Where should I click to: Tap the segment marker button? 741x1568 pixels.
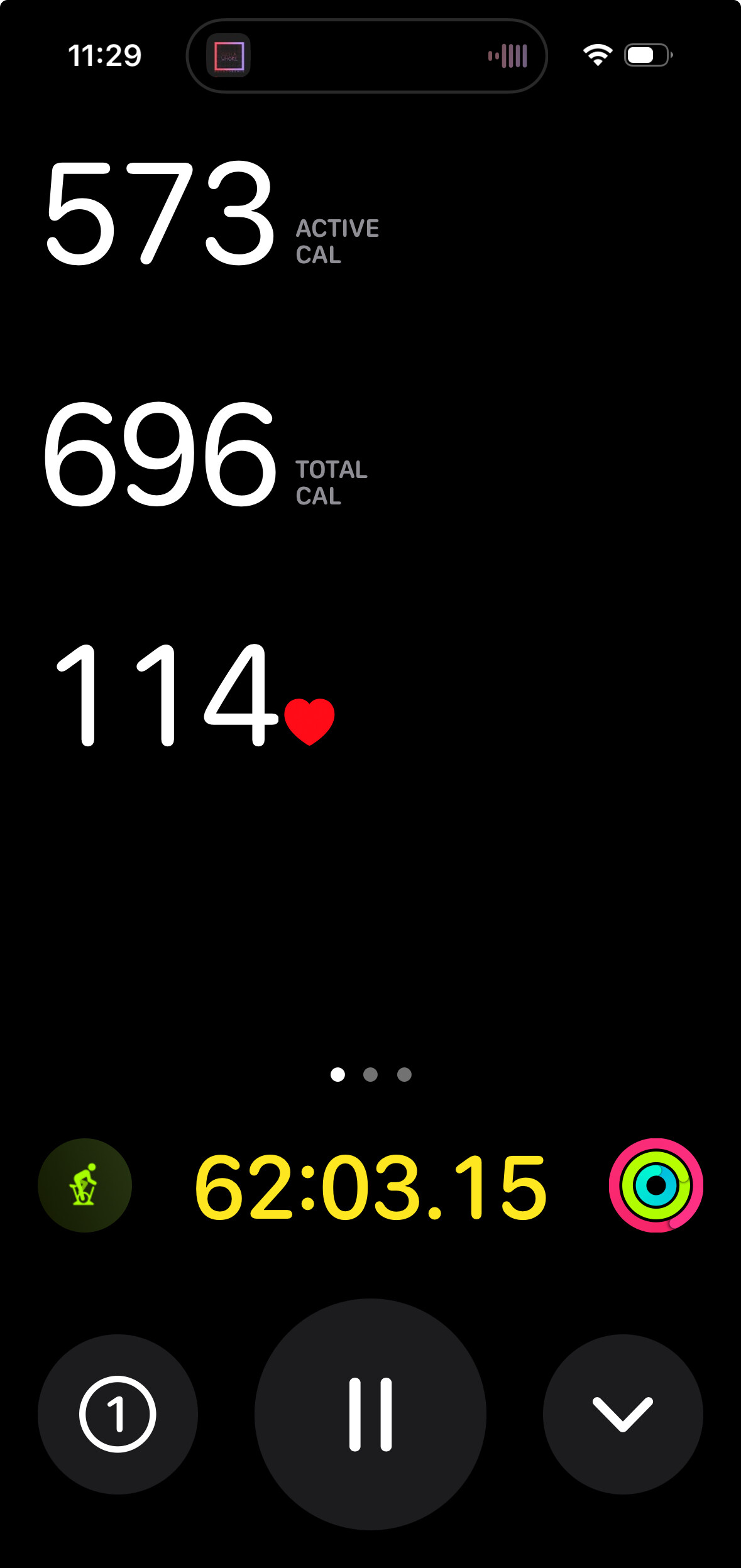pyautogui.click(x=118, y=1414)
